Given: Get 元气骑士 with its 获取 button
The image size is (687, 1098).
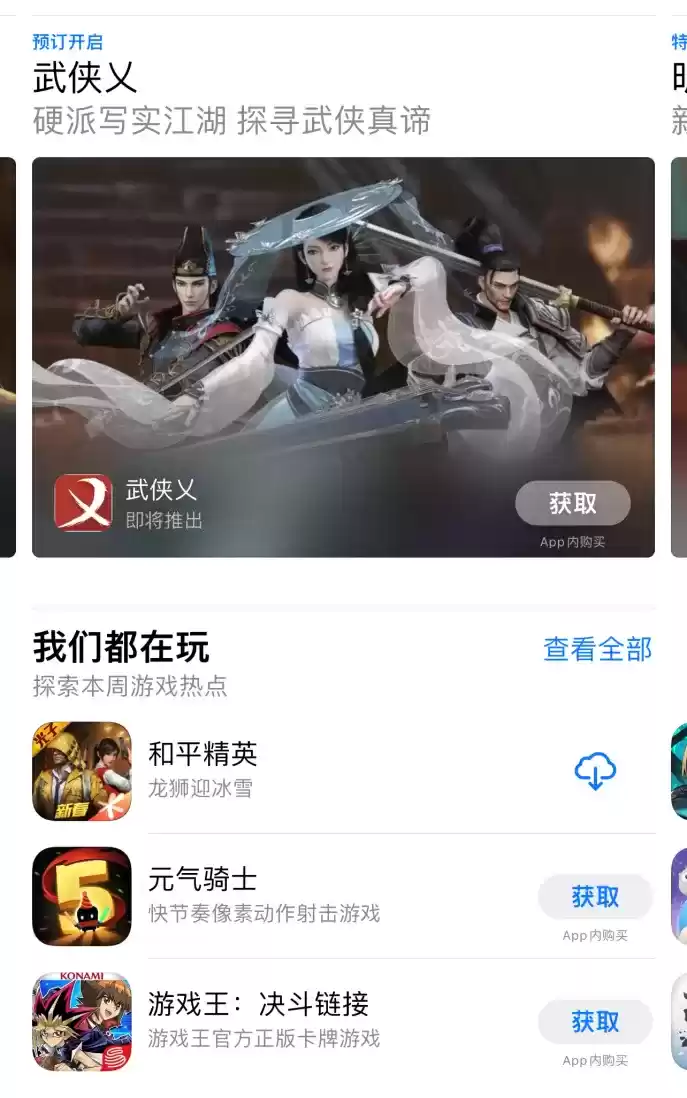Looking at the screenshot, I should coord(595,897).
